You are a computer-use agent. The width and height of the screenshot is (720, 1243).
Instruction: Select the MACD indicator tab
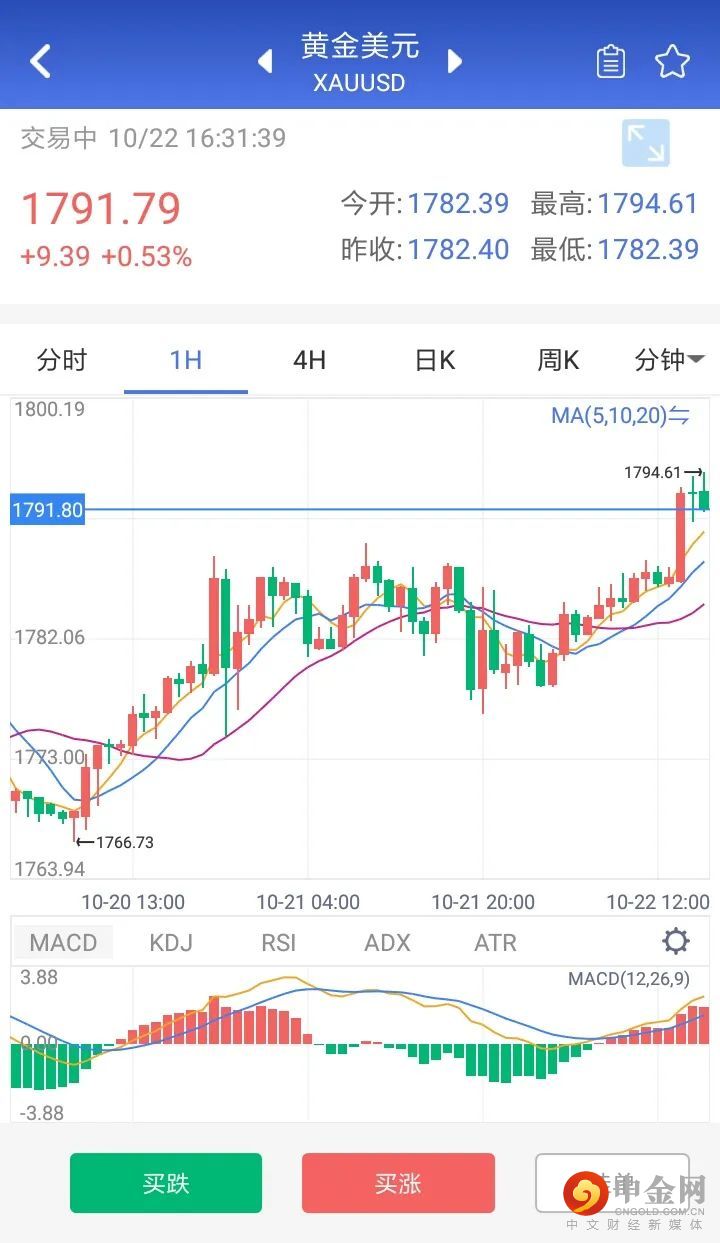click(63, 942)
